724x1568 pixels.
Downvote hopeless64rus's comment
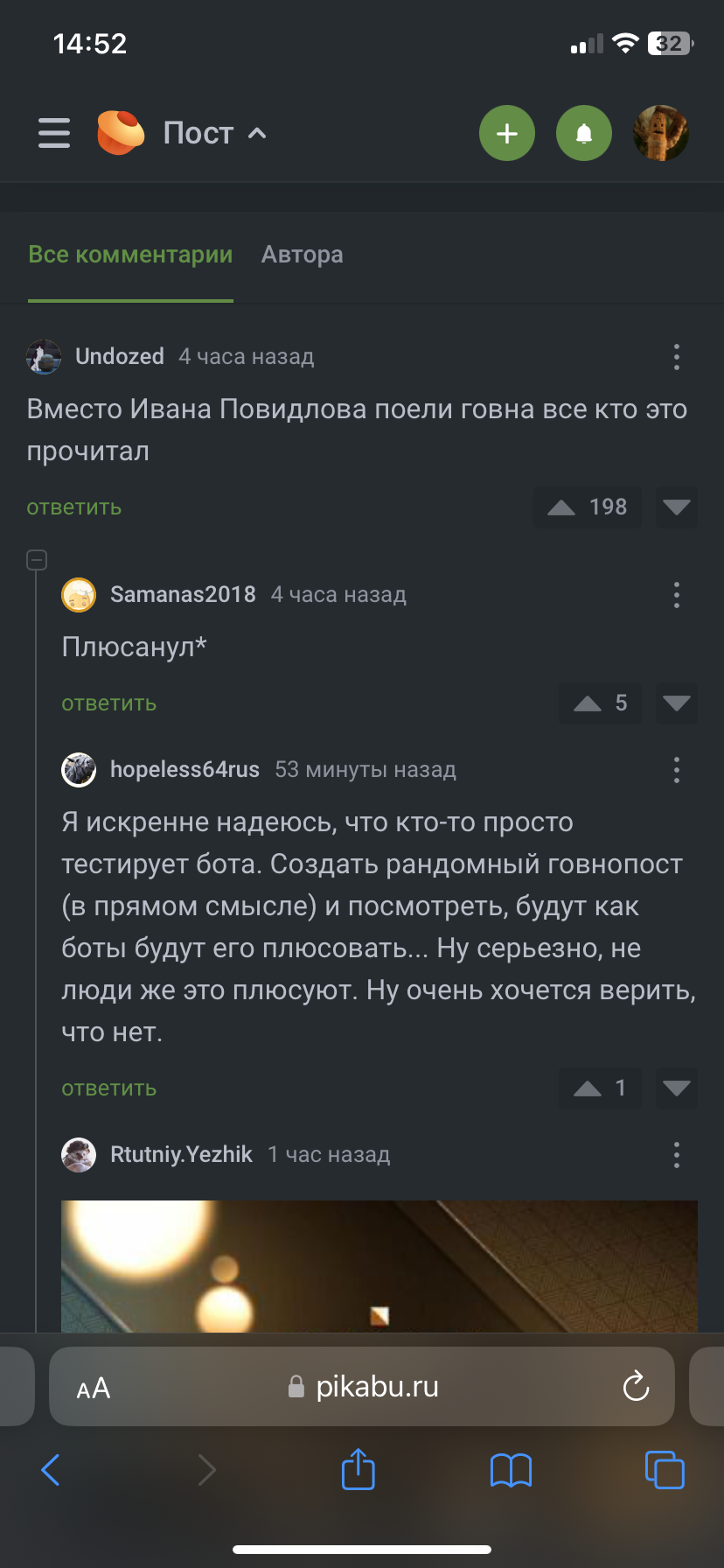[677, 1088]
